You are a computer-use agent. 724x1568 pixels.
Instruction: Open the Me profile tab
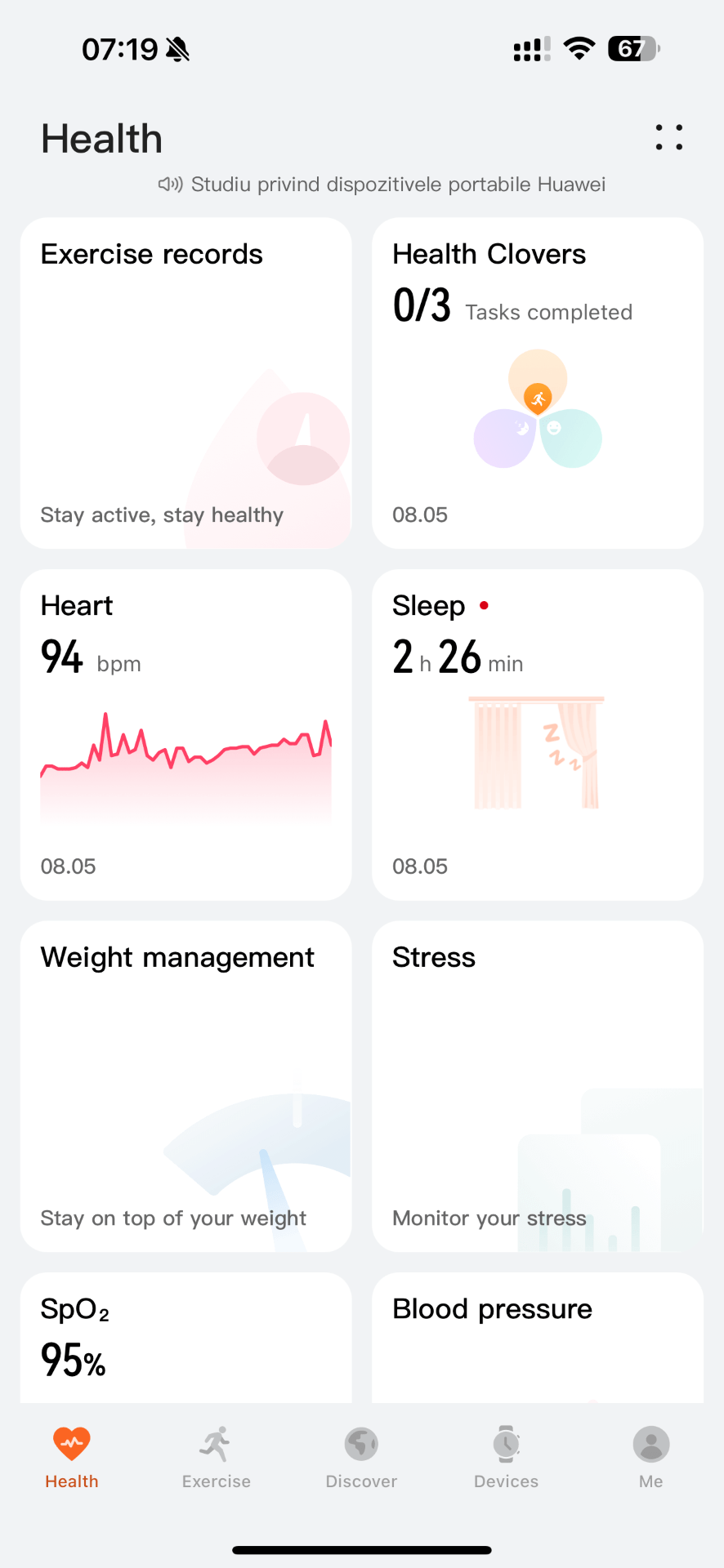click(651, 1456)
